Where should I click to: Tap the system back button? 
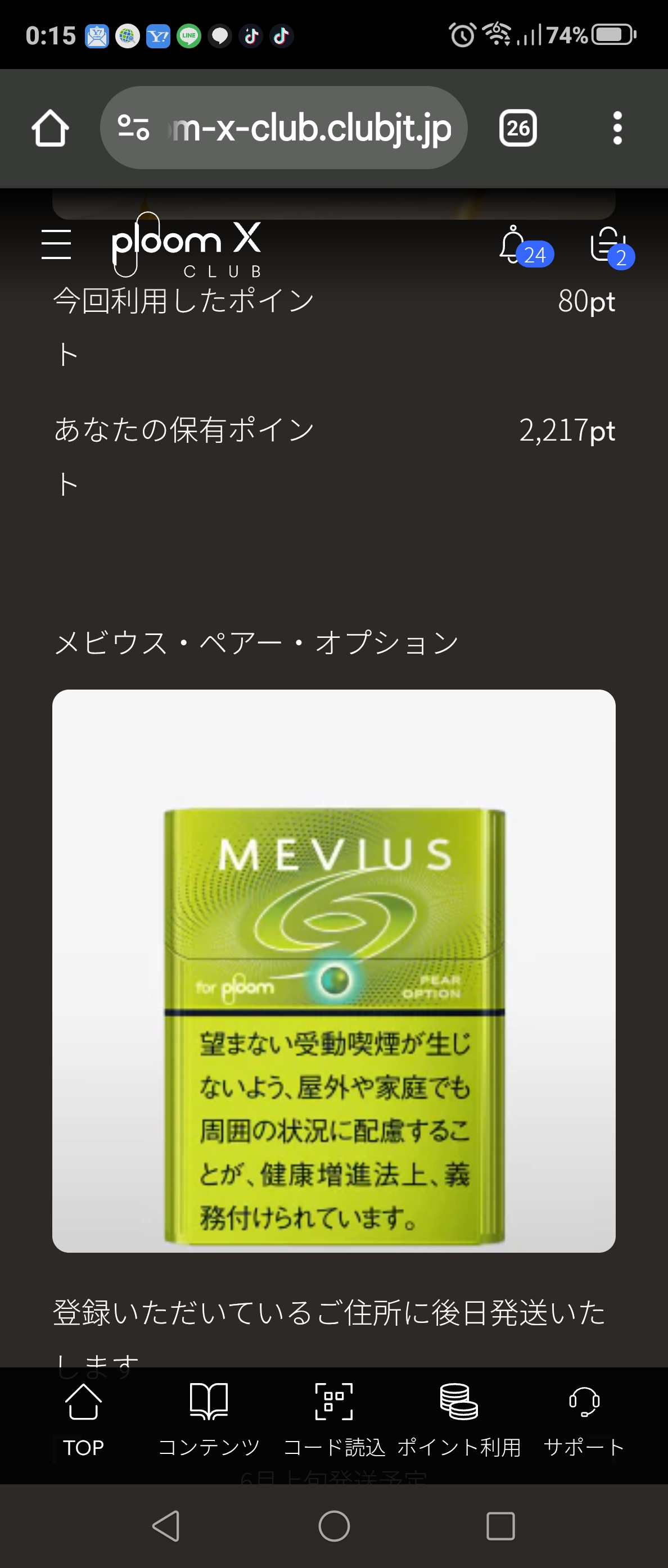166,1526
